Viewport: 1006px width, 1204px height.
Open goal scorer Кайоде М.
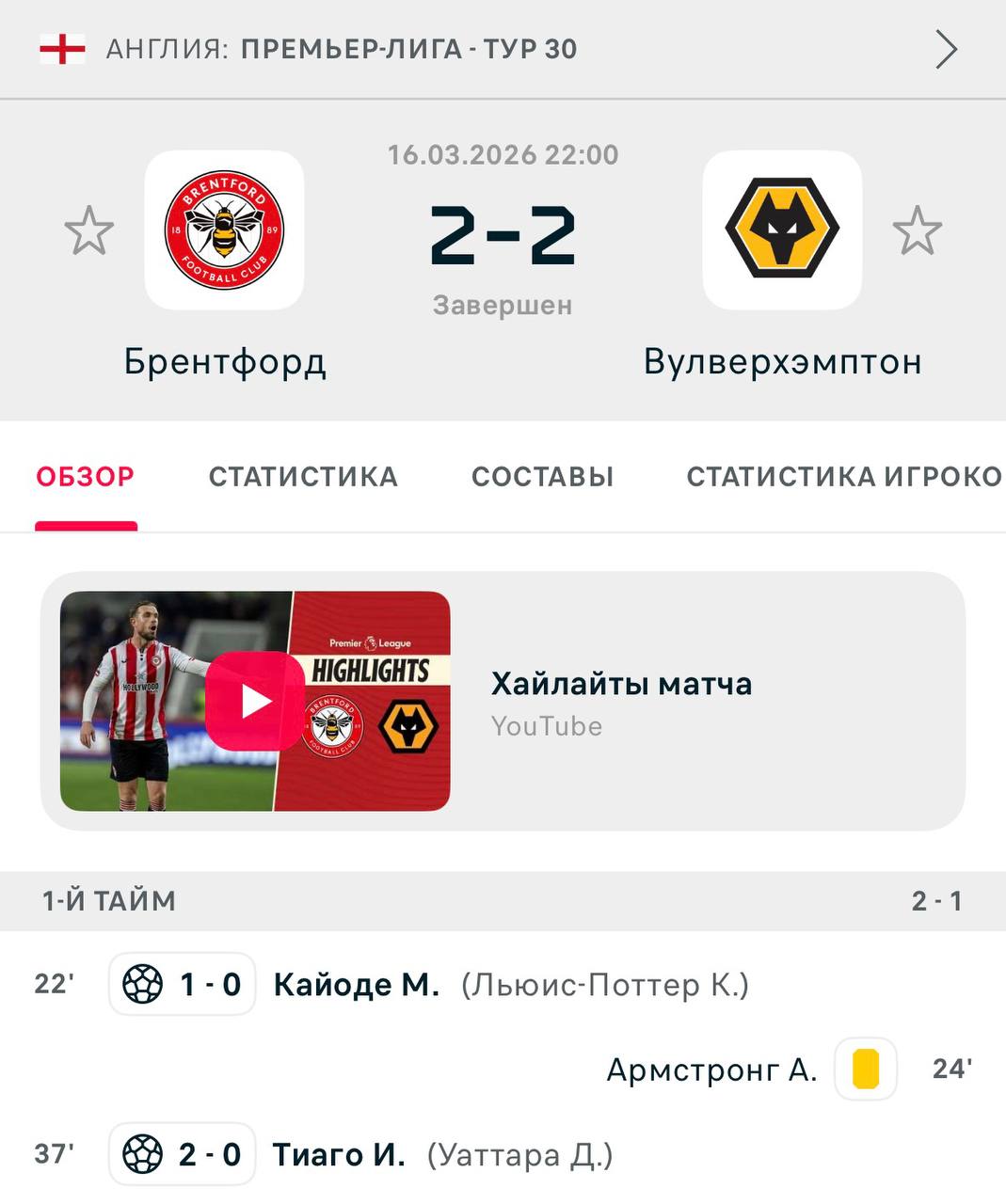357,985
